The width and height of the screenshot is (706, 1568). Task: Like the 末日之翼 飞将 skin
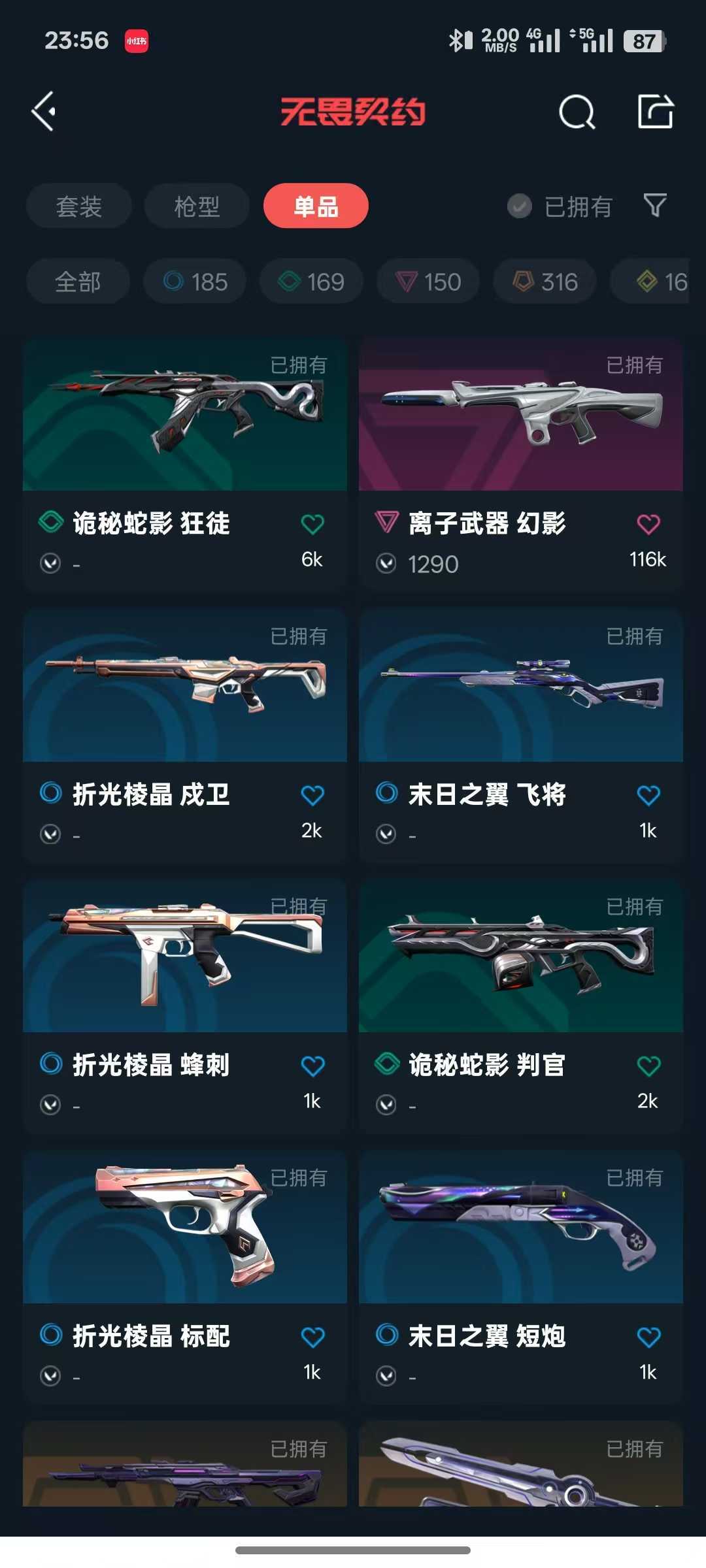(648, 795)
